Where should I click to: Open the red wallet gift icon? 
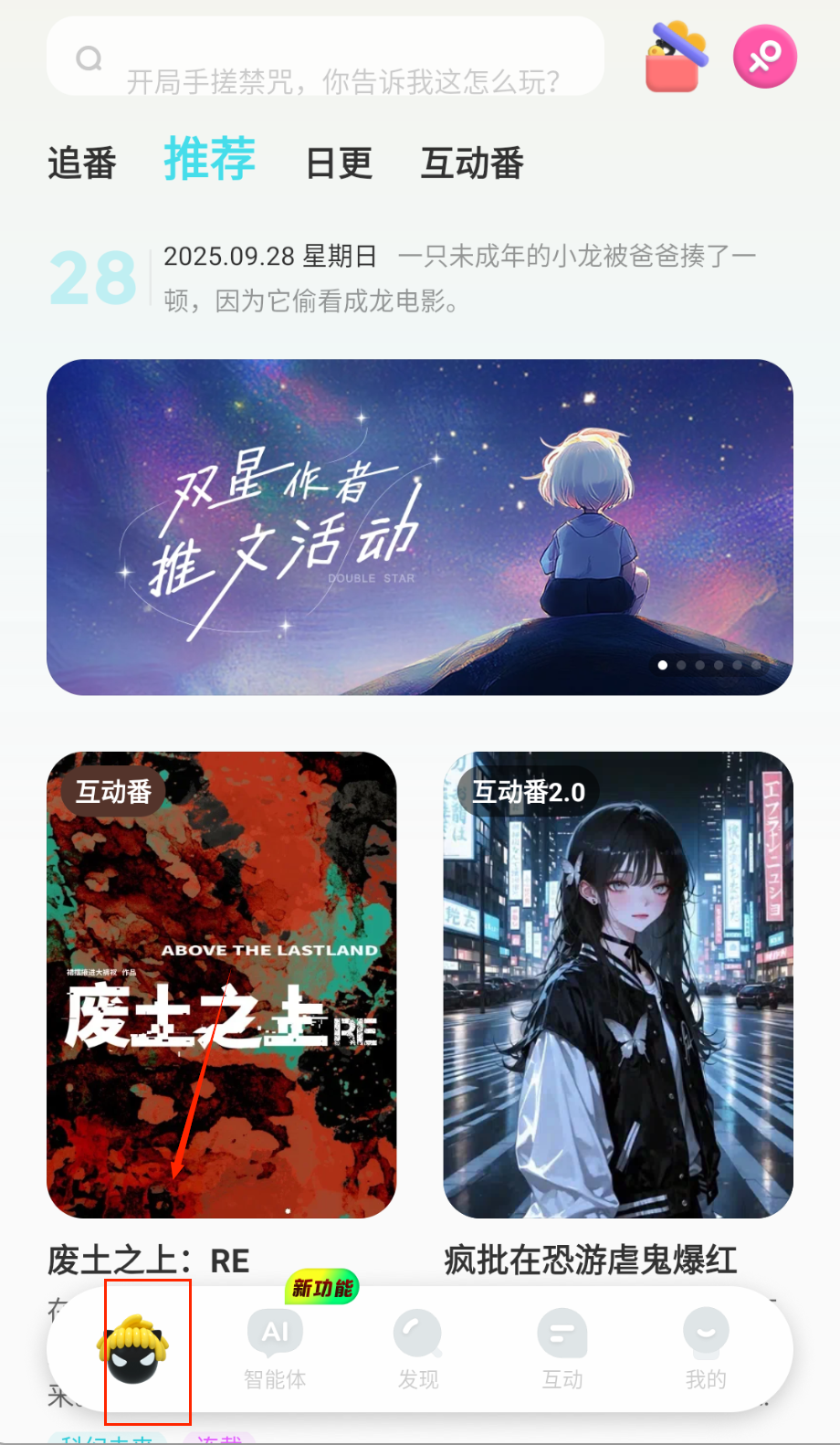coord(676,58)
